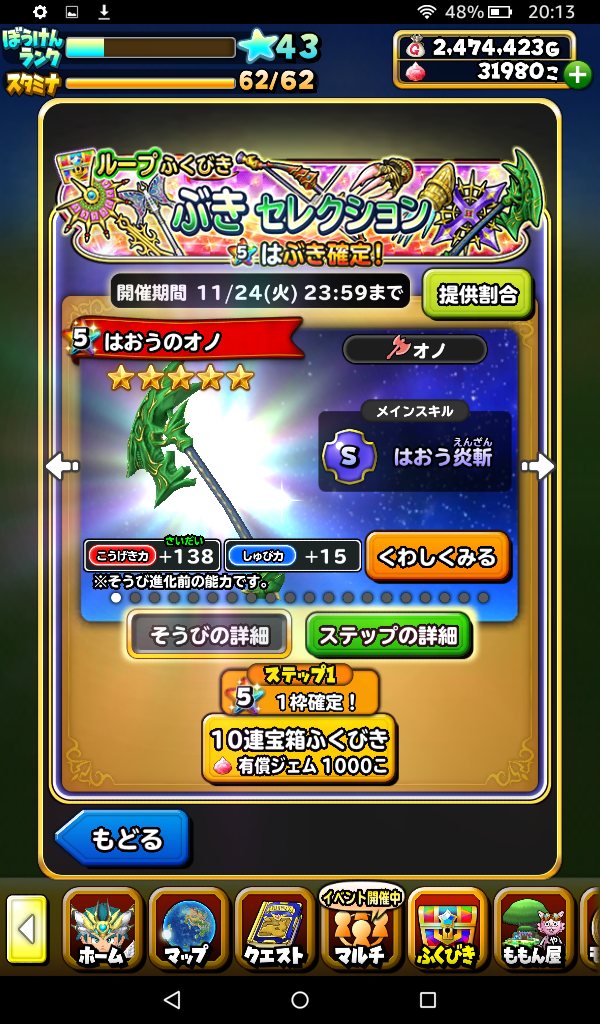Image resolution: width=600 pixels, height=1024 pixels.
Task: Open 提供割合 drop rates
Action: click(477, 294)
